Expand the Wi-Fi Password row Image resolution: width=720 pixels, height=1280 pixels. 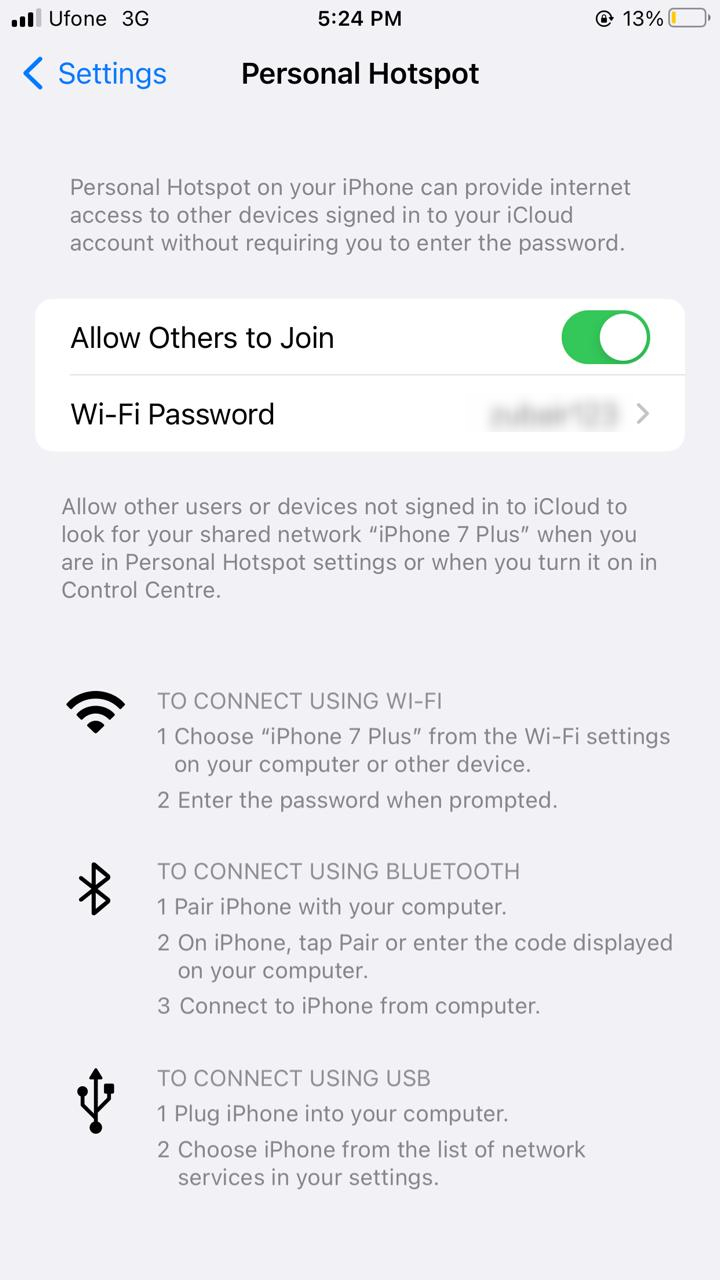pyautogui.click(x=360, y=413)
